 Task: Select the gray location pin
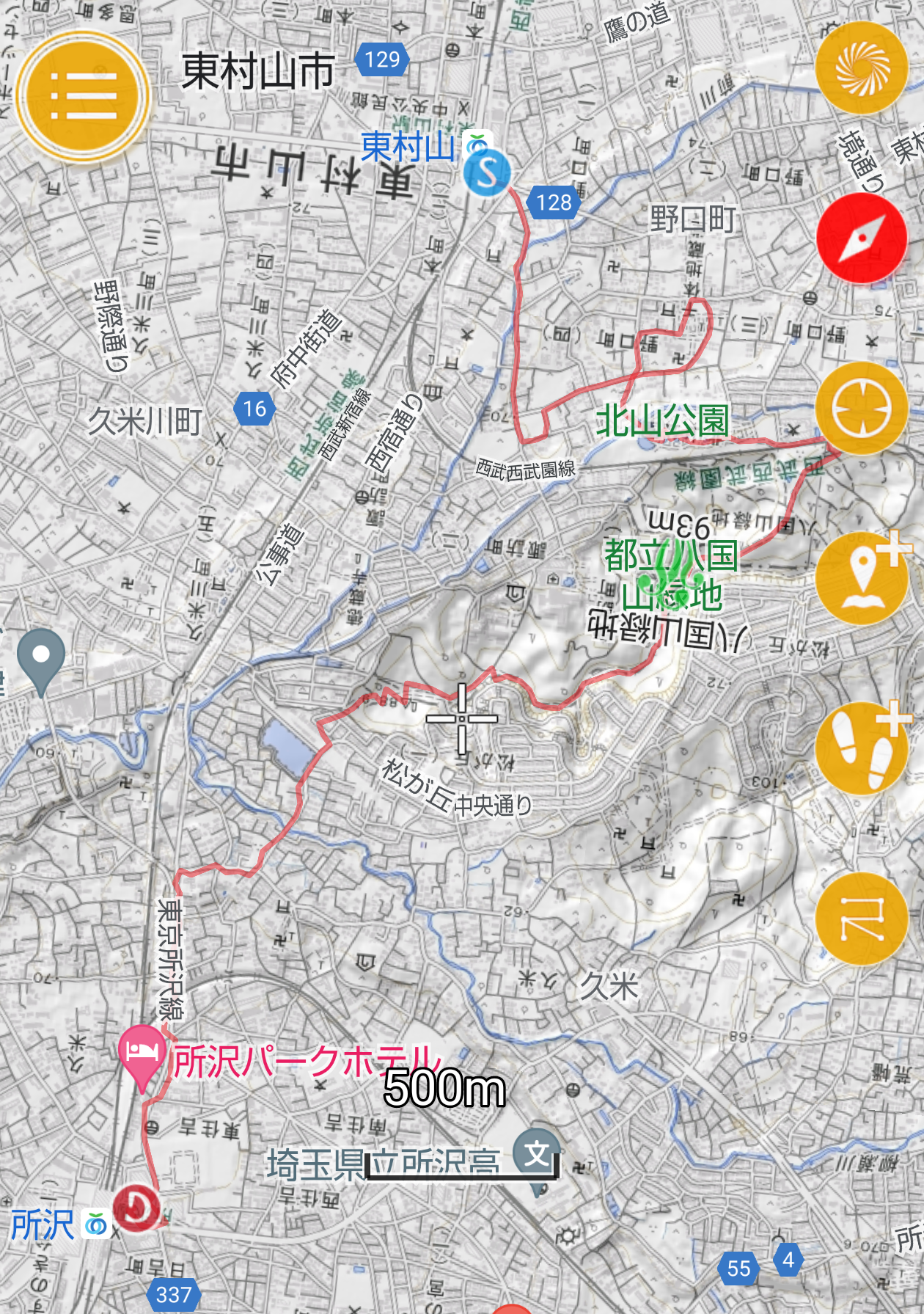(x=41, y=658)
